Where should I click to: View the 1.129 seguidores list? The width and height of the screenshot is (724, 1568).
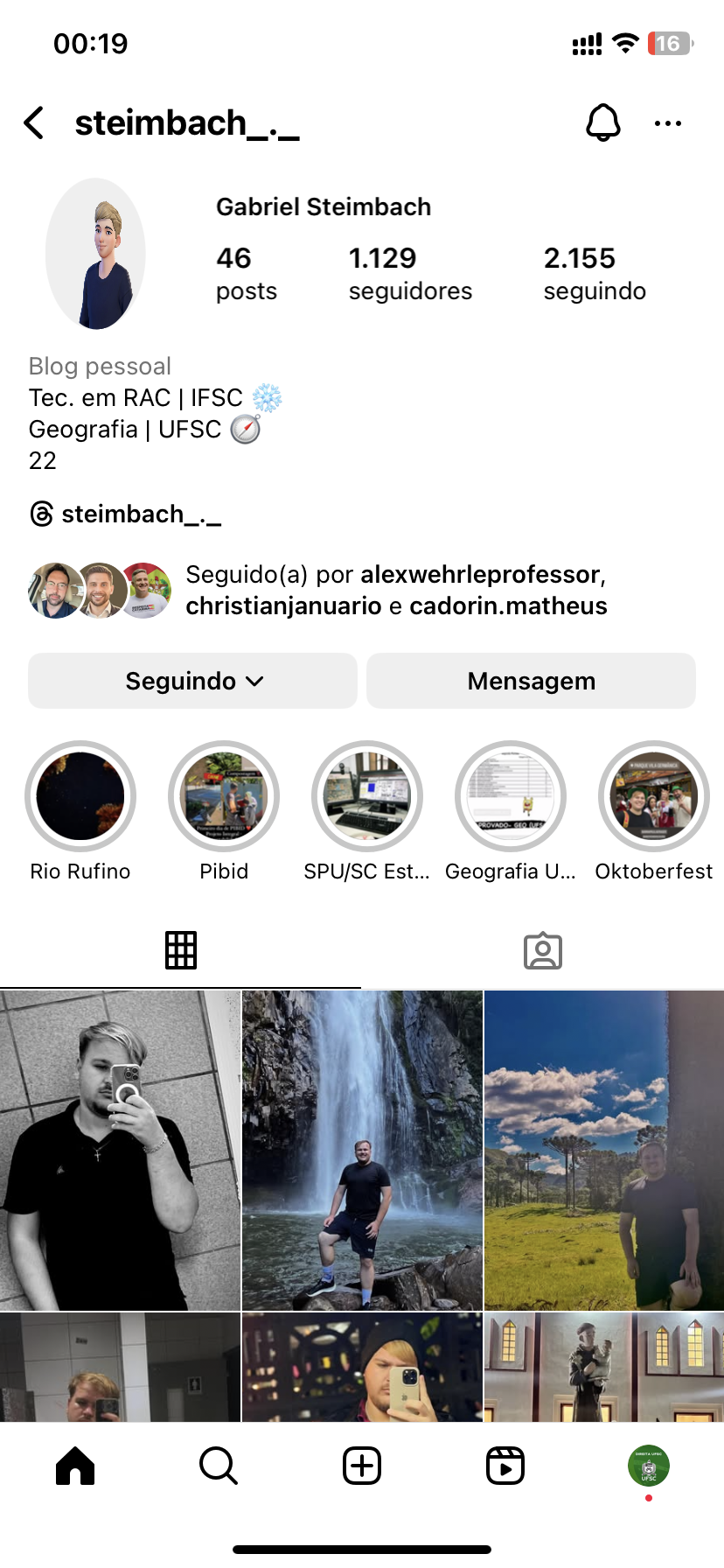tap(410, 273)
